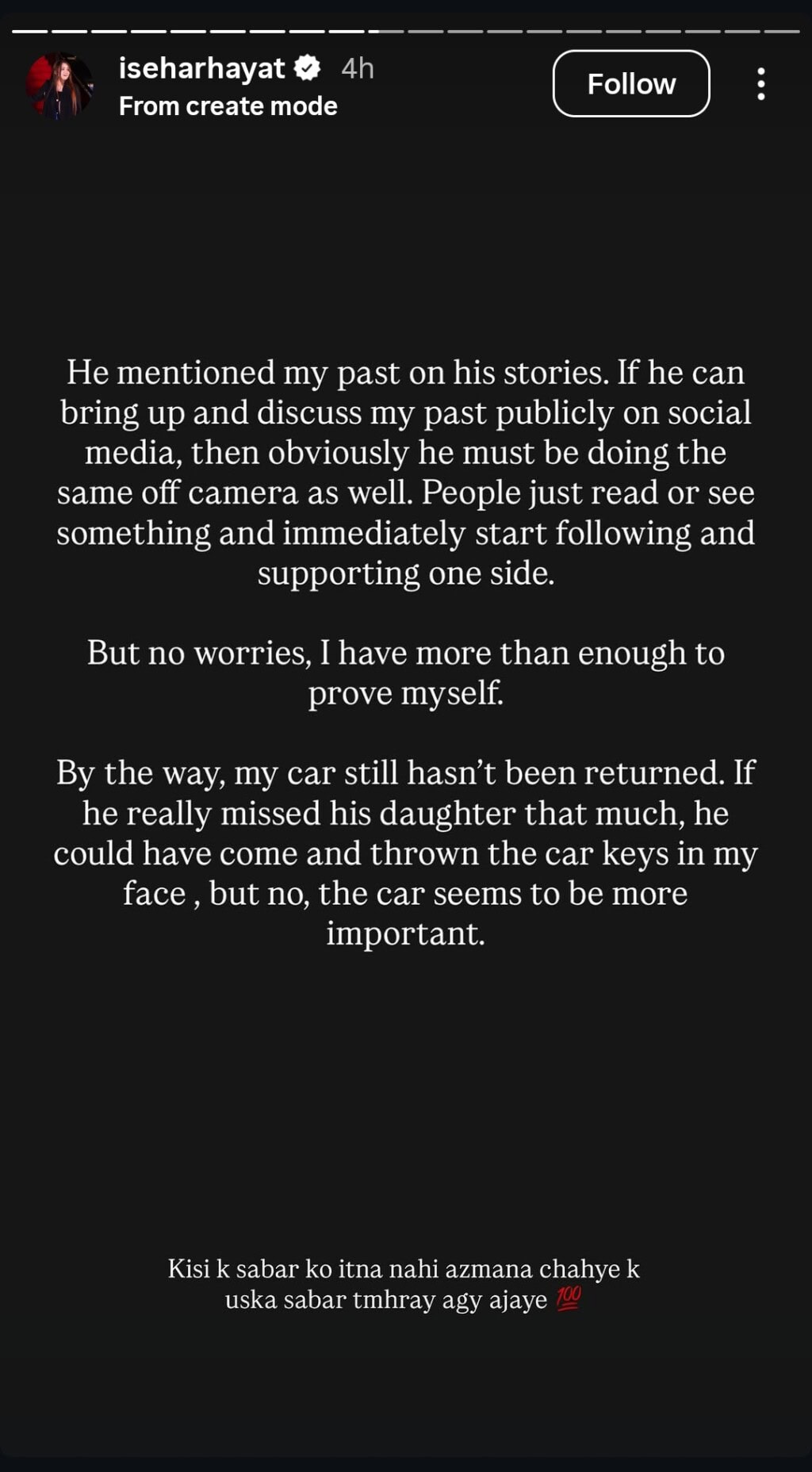Open story options via the three-dot icon
The height and width of the screenshot is (1472, 812).
[x=762, y=83]
